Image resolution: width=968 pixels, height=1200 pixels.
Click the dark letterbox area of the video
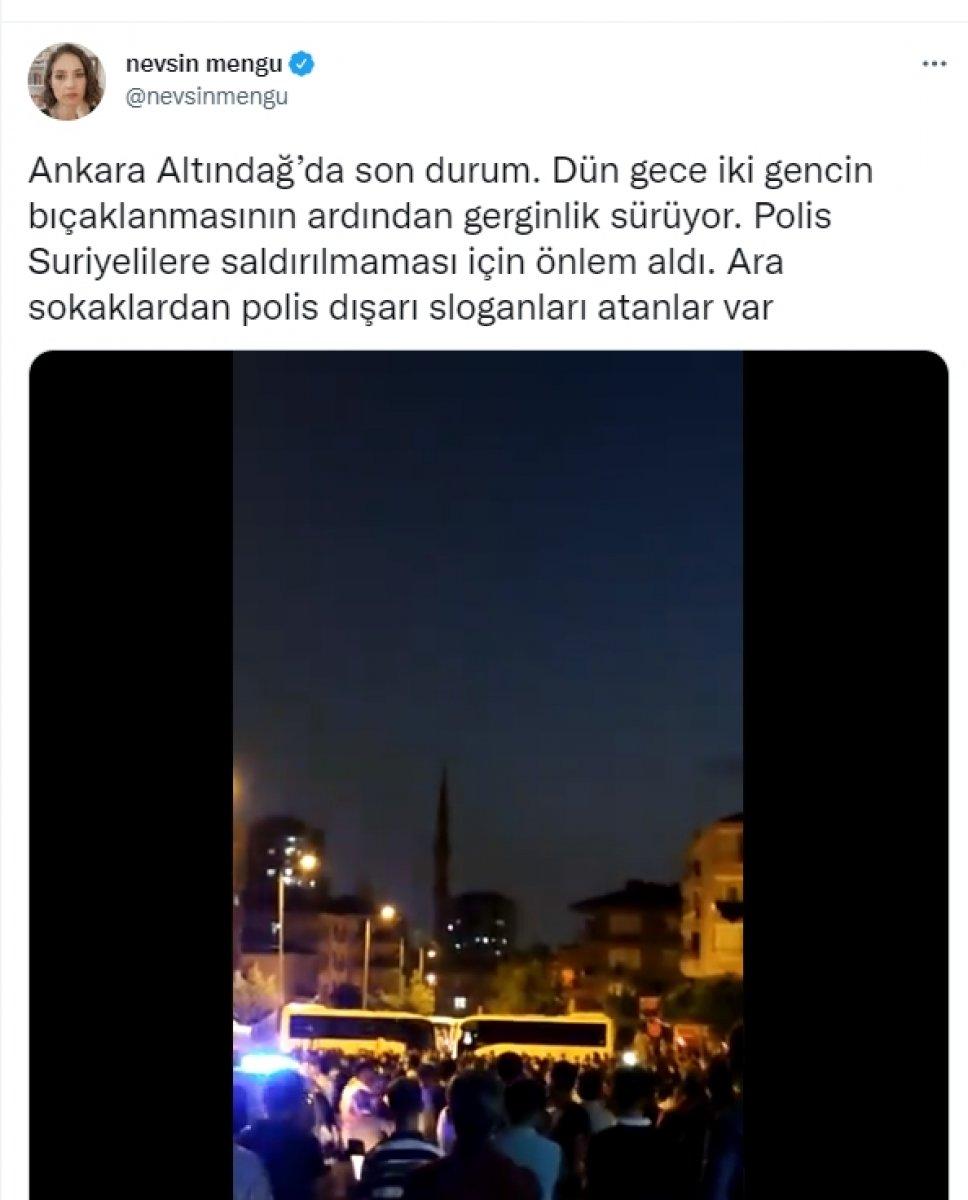[x=130, y=700]
